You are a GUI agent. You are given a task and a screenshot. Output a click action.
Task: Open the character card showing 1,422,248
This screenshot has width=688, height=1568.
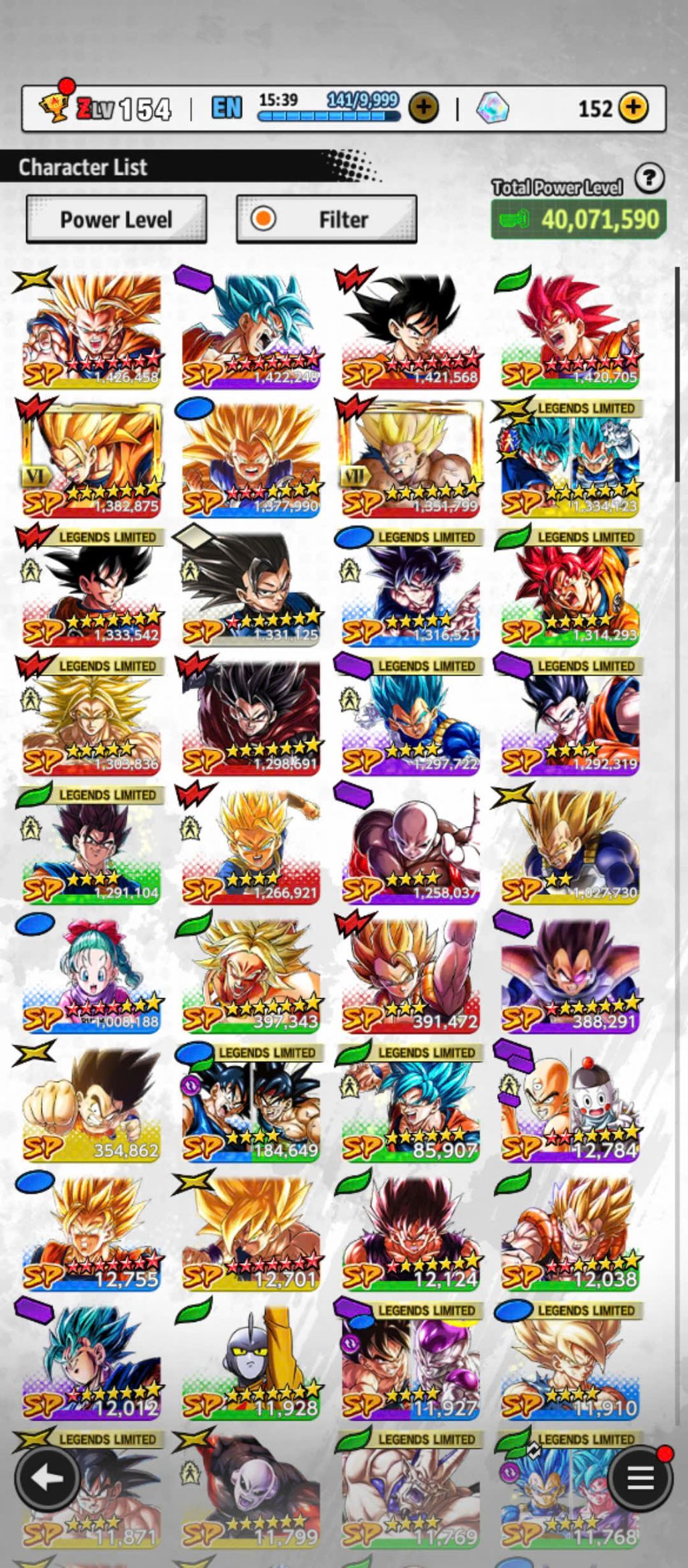[251, 328]
